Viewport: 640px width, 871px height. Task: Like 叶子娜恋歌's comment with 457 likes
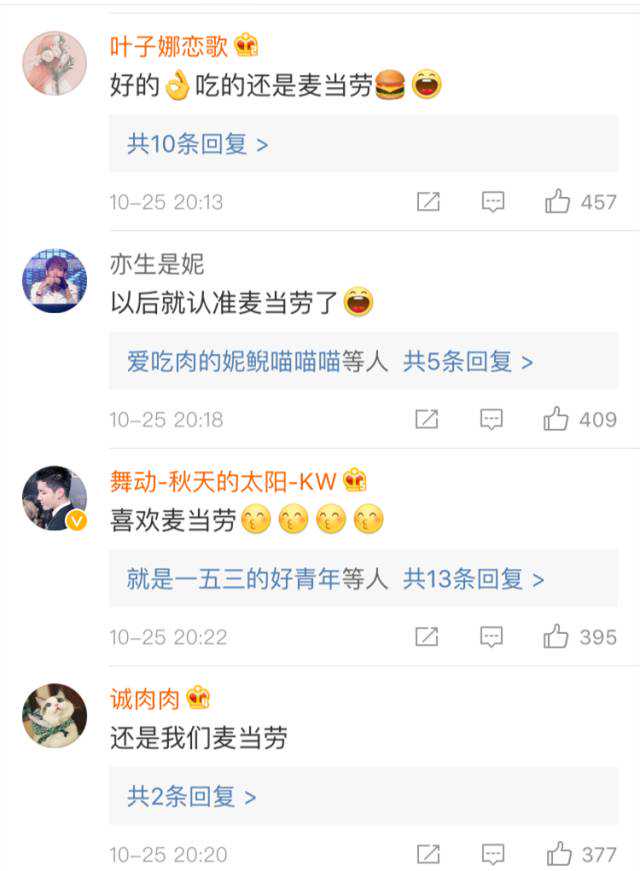click(x=558, y=202)
